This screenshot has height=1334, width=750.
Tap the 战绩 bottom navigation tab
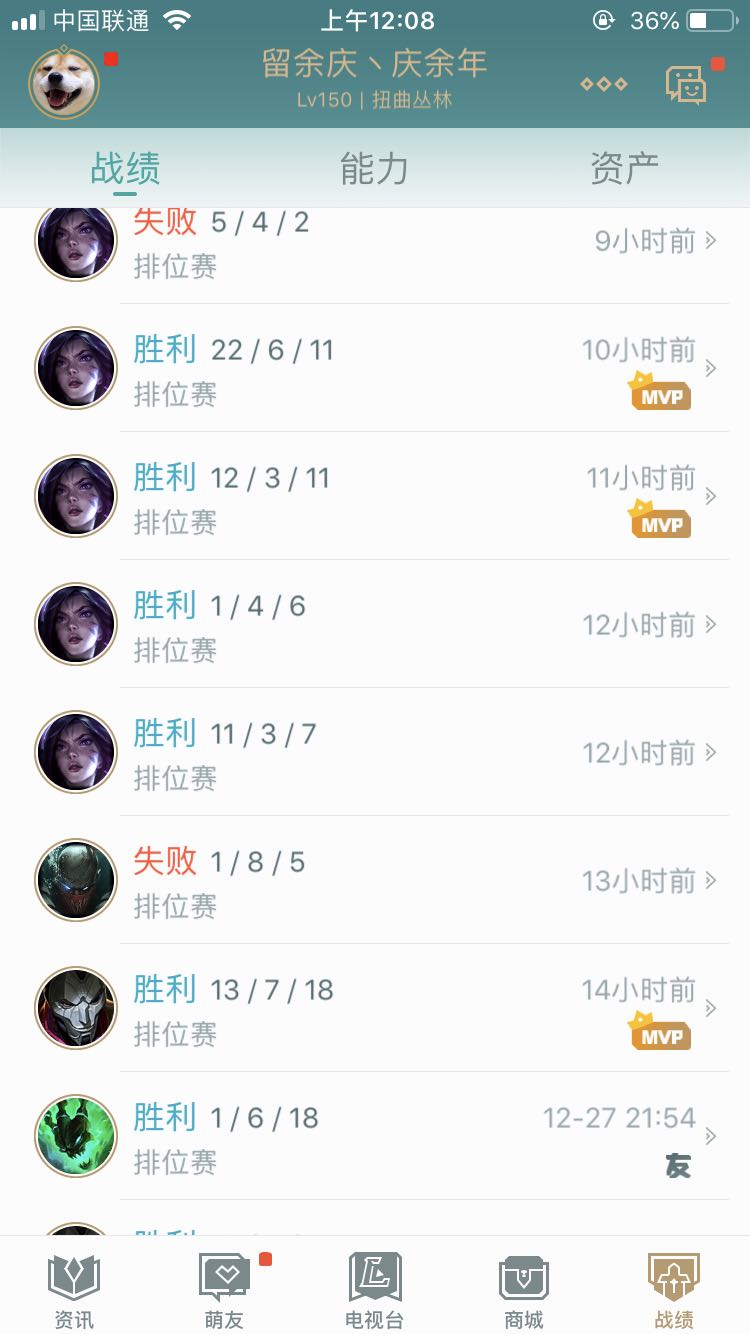tap(674, 1291)
